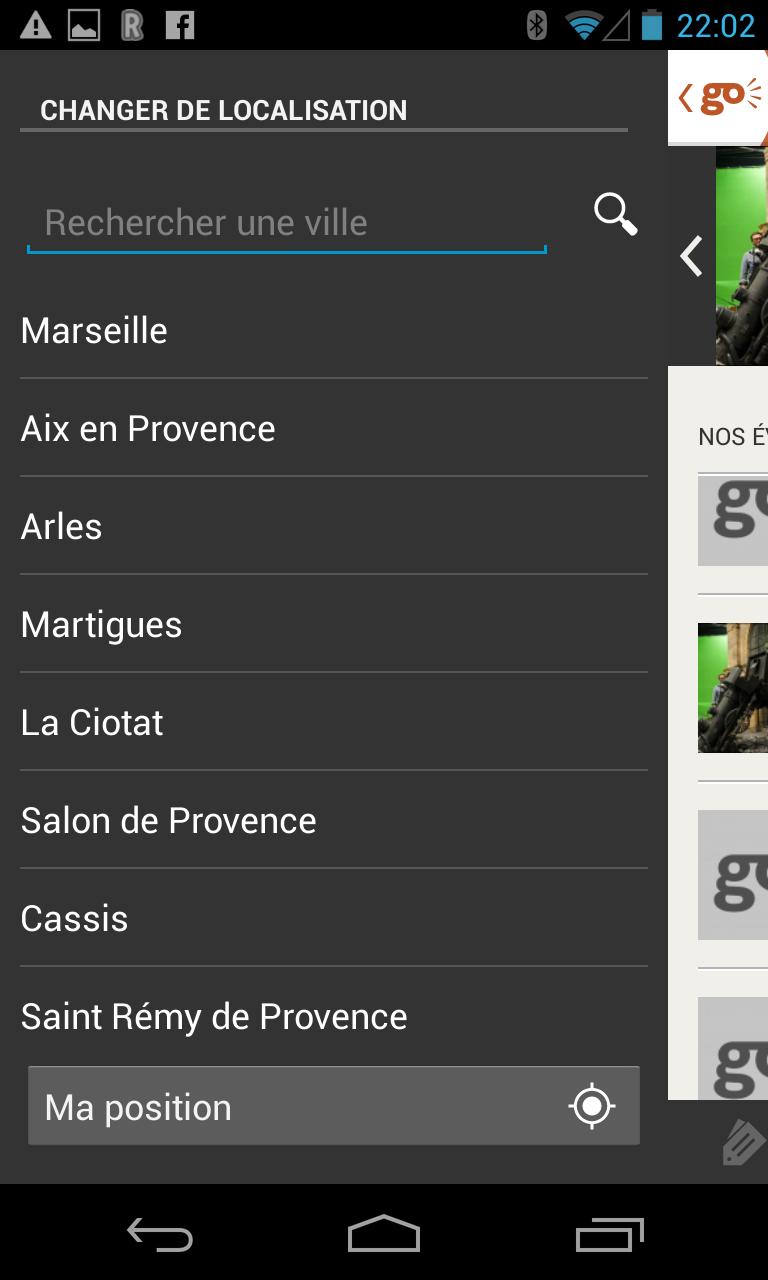Close the drawer via the go logo
Screen dimensions: 768x1280
coord(718,97)
